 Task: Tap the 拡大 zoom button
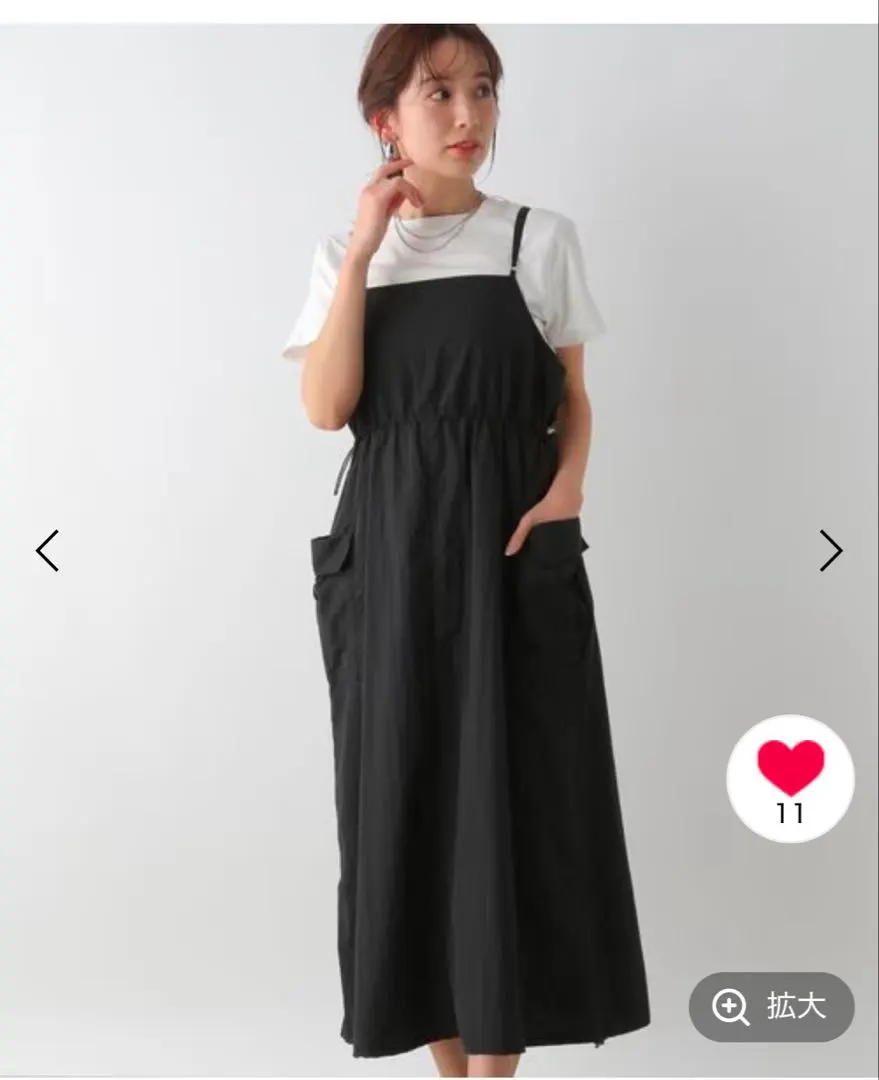coord(771,1007)
